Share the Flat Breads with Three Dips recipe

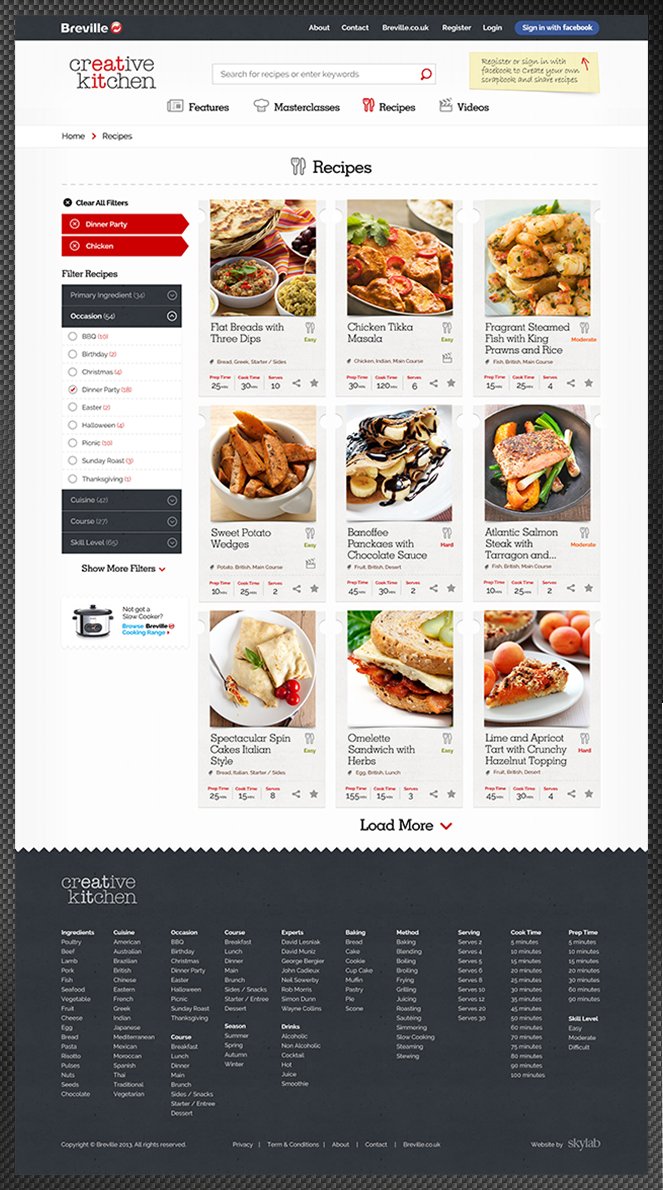(296, 384)
